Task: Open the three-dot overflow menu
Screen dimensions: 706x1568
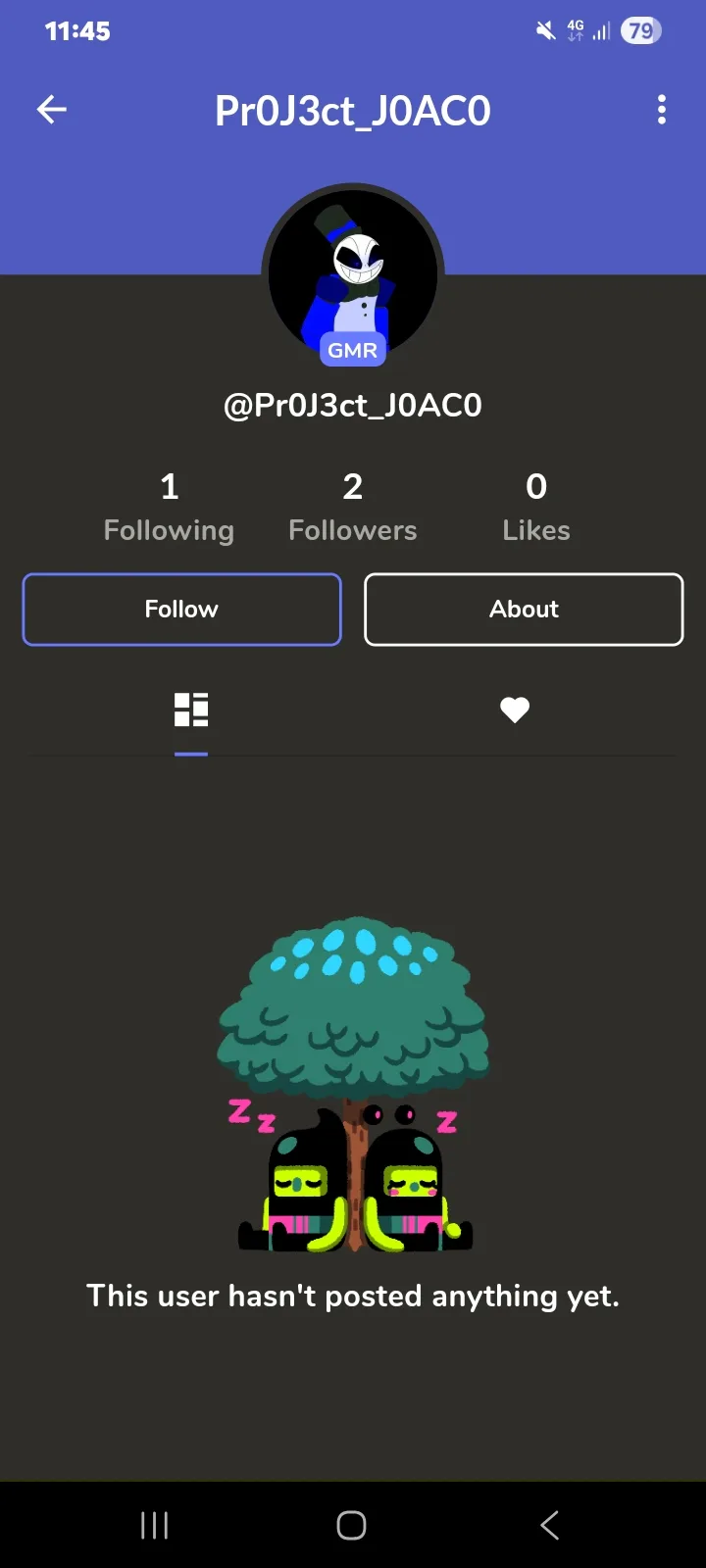Action: click(x=662, y=110)
